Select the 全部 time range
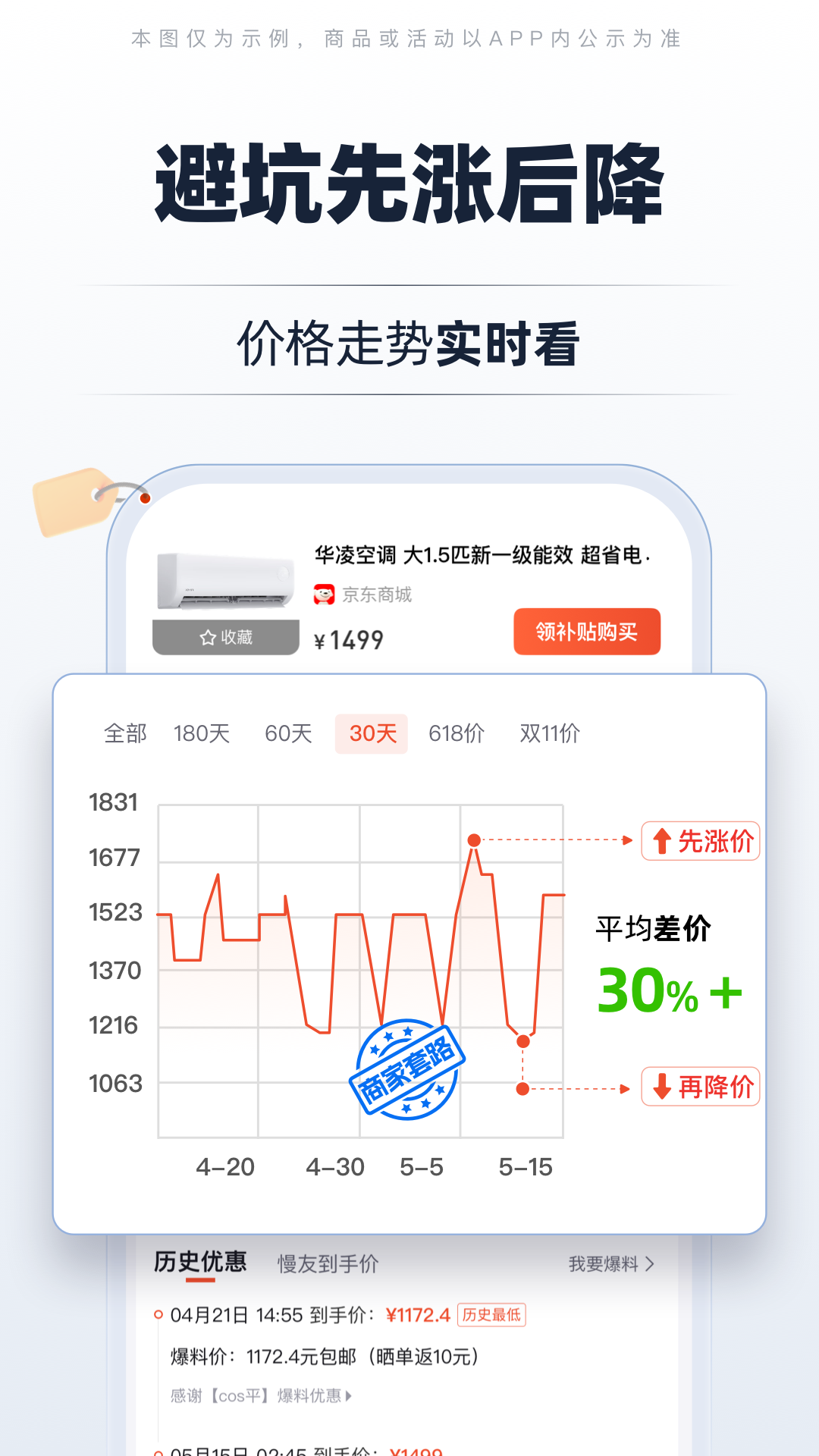The width and height of the screenshot is (819, 1456). (124, 733)
